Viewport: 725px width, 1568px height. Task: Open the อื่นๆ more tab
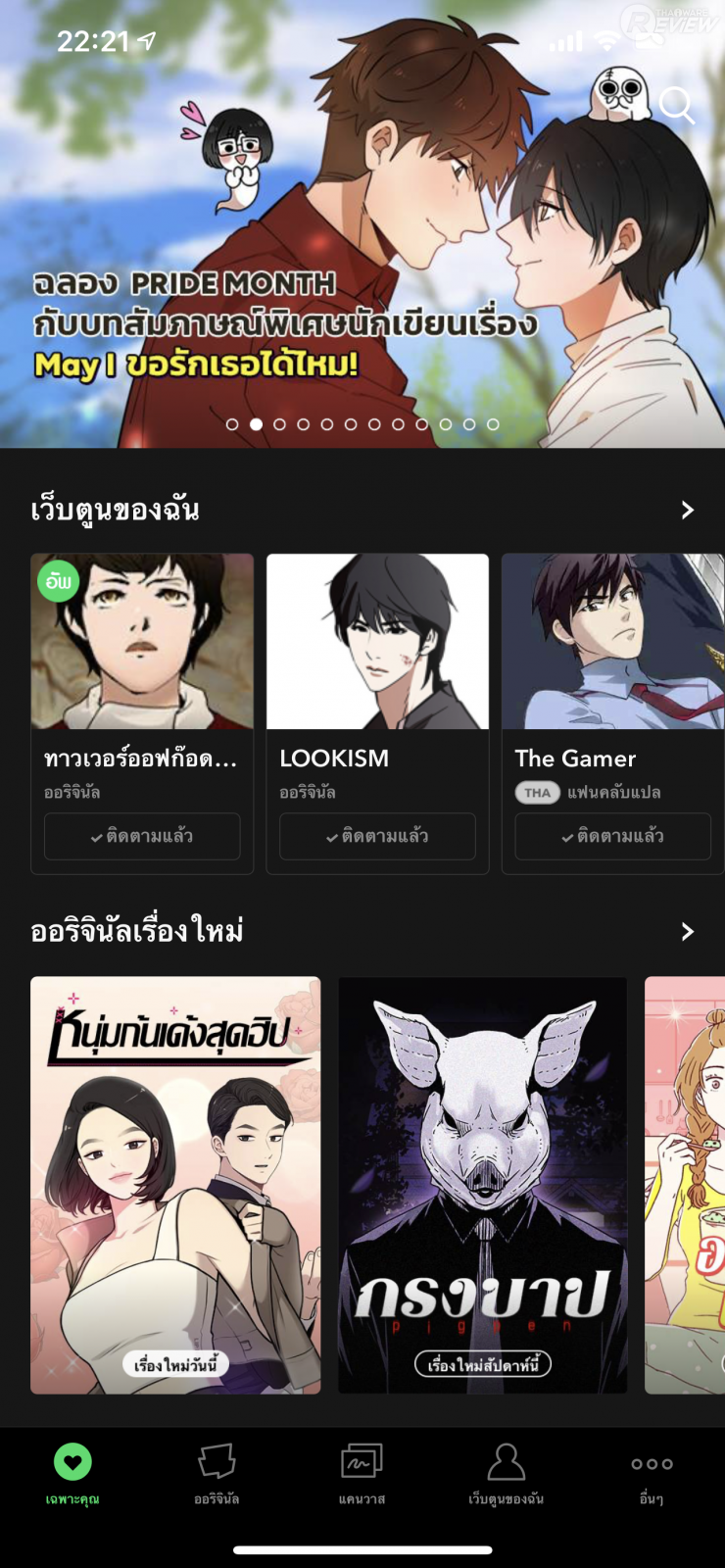[652, 1473]
